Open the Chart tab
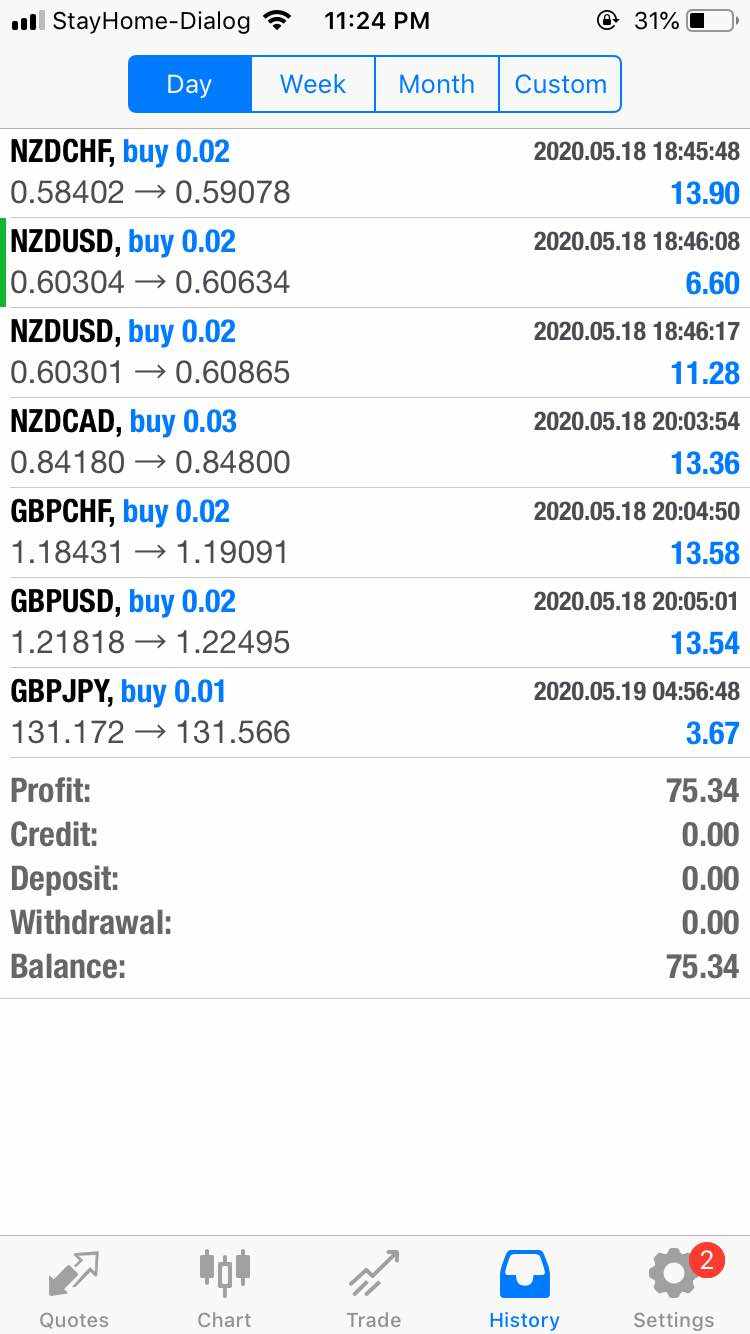Image resolution: width=750 pixels, height=1334 pixels. click(x=224, y=1287)
